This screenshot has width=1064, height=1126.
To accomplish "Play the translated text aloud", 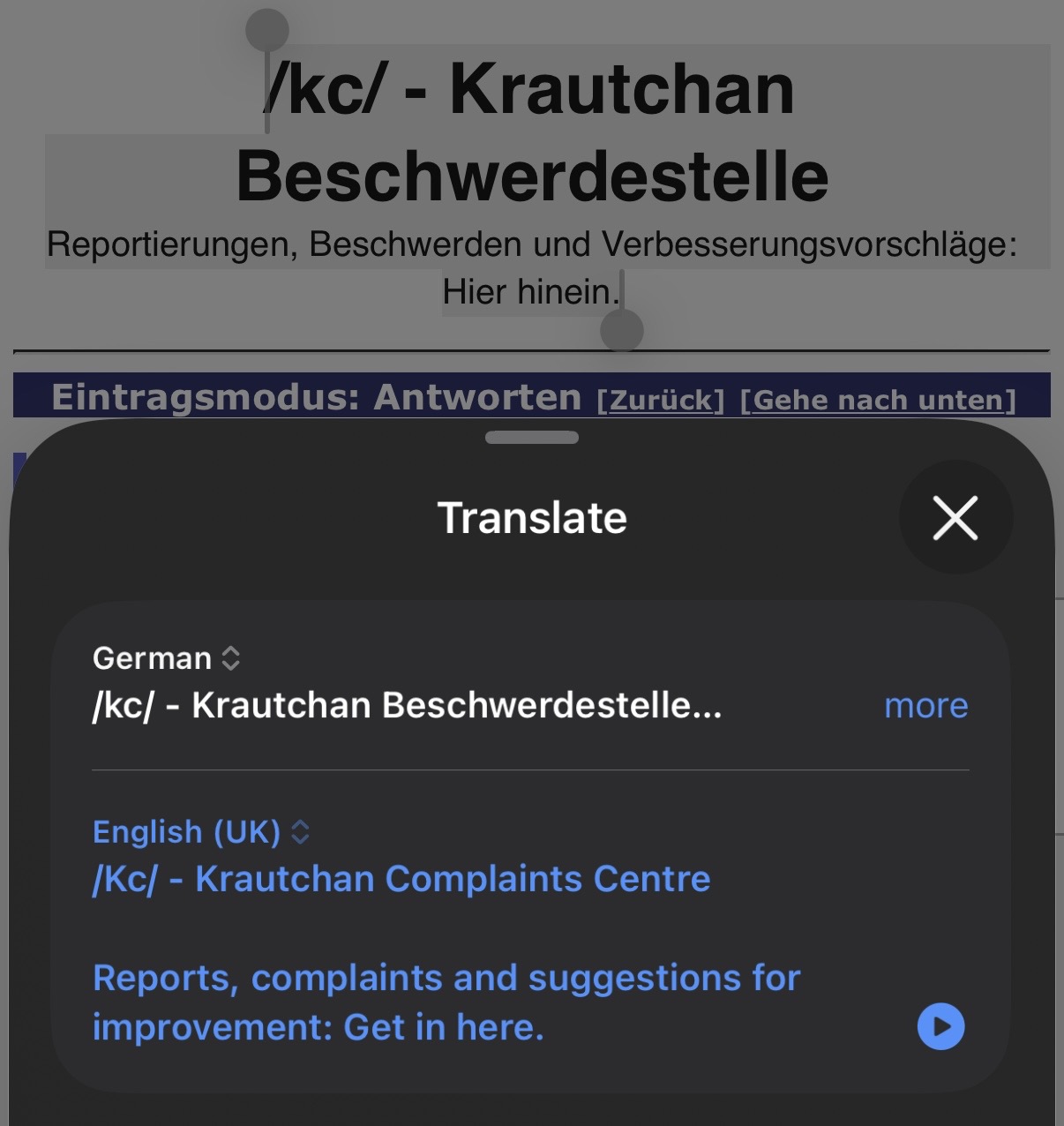I will coord(940,1026).
